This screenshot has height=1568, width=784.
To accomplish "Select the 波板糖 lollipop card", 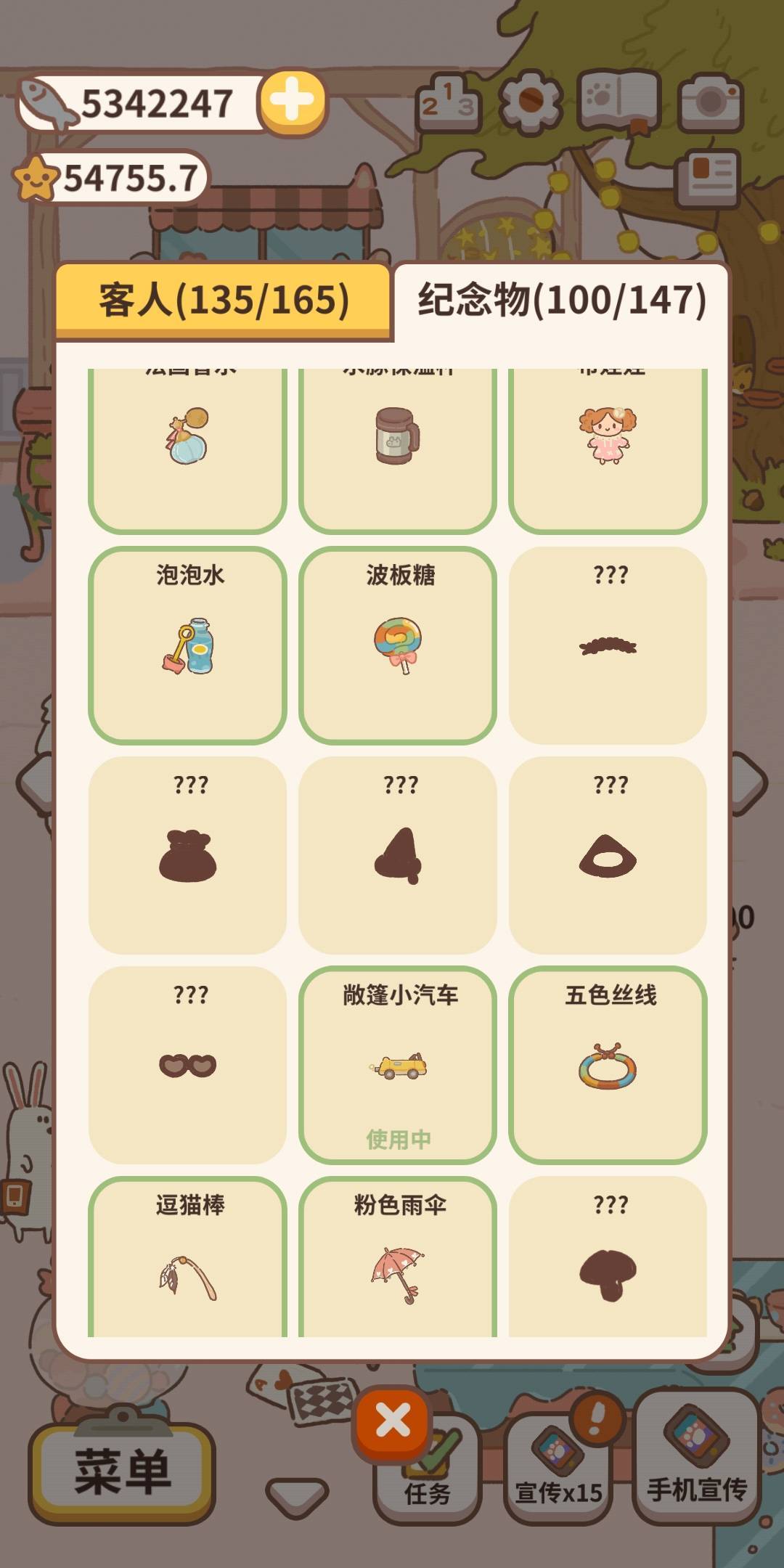I will point(398,645).
